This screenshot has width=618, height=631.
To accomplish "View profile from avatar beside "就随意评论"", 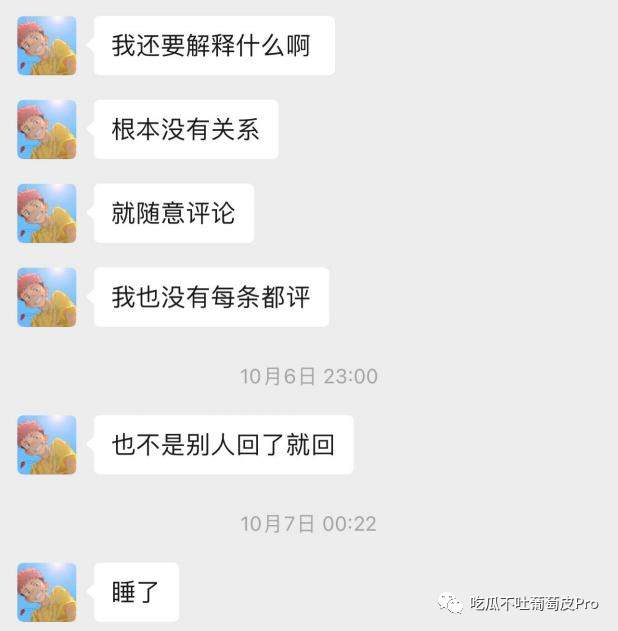I will [x=47, y=213].
